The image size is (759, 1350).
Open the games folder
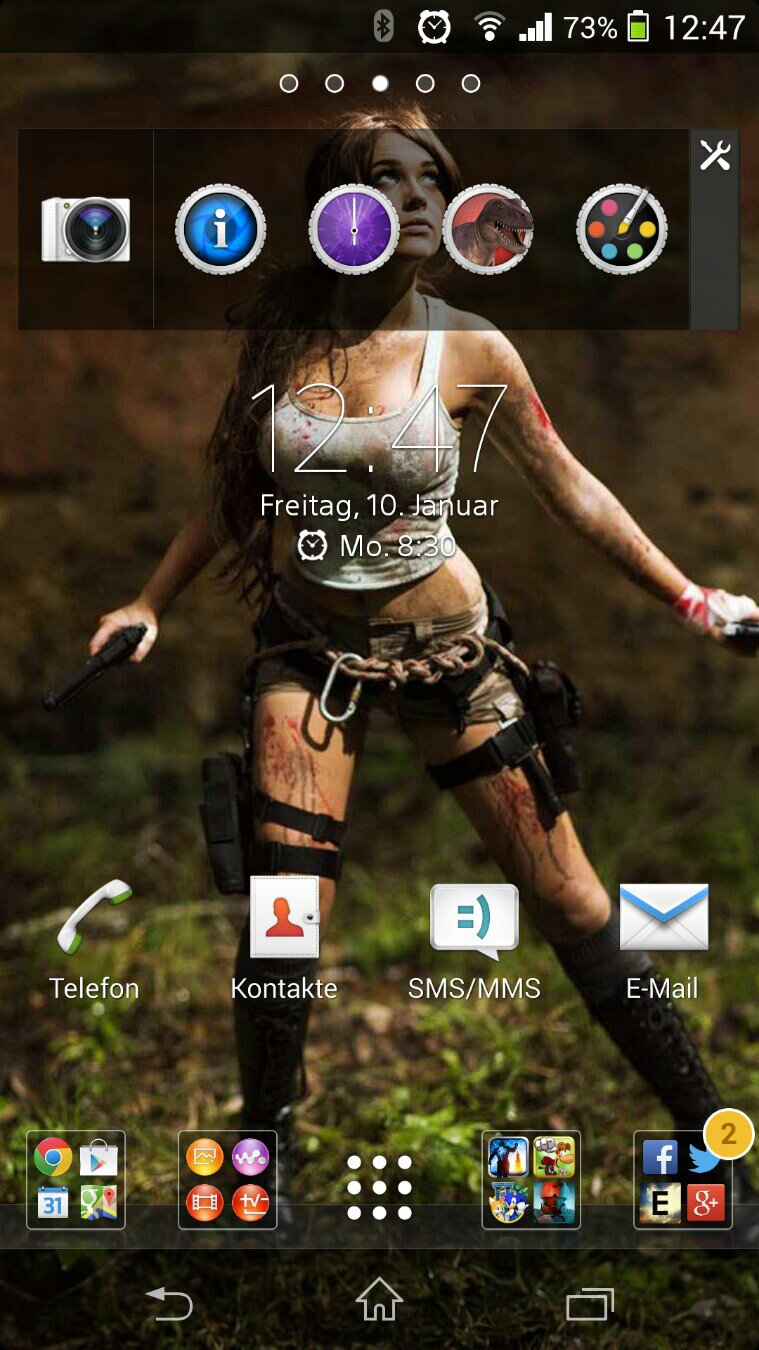(x=531, y=1180)
